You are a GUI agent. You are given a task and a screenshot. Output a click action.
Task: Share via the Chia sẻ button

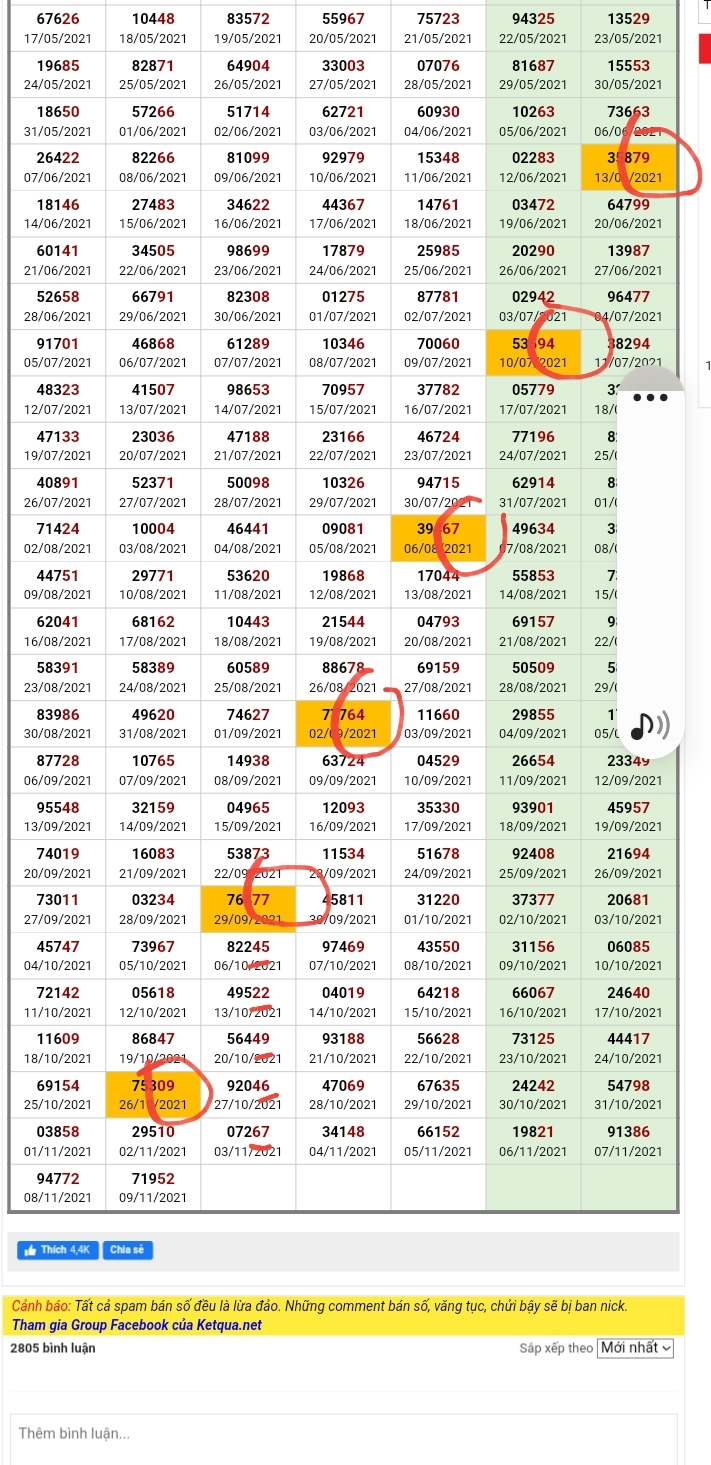(x=127, y=1250)
